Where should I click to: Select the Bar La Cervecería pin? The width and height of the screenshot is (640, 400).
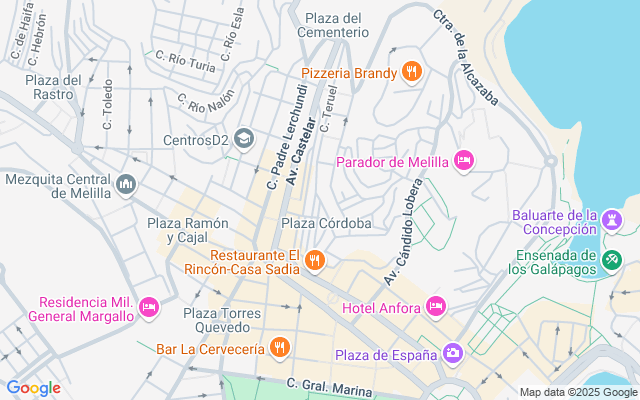coord(279,347)
